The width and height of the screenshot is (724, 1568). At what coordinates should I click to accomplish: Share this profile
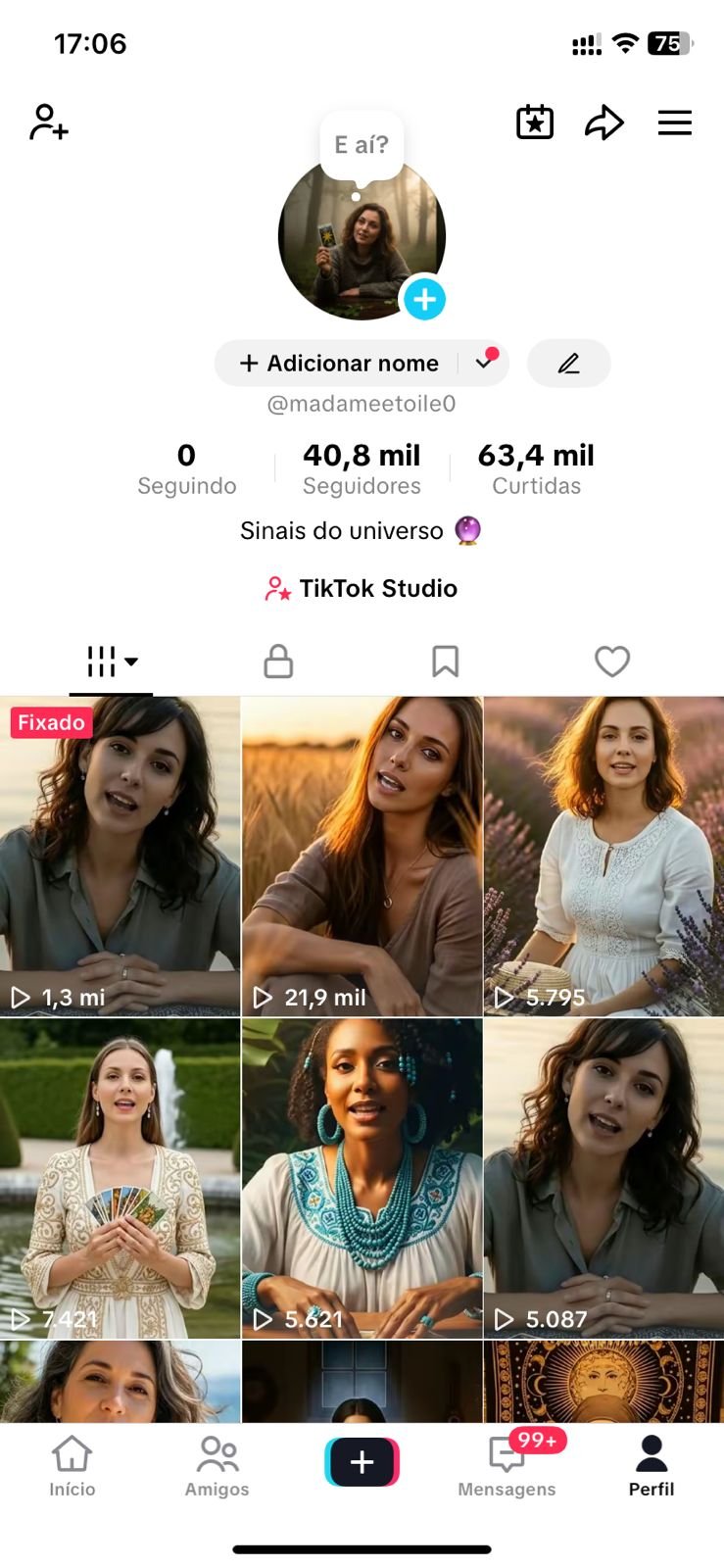pyautogui.click(x=604, y=122)
